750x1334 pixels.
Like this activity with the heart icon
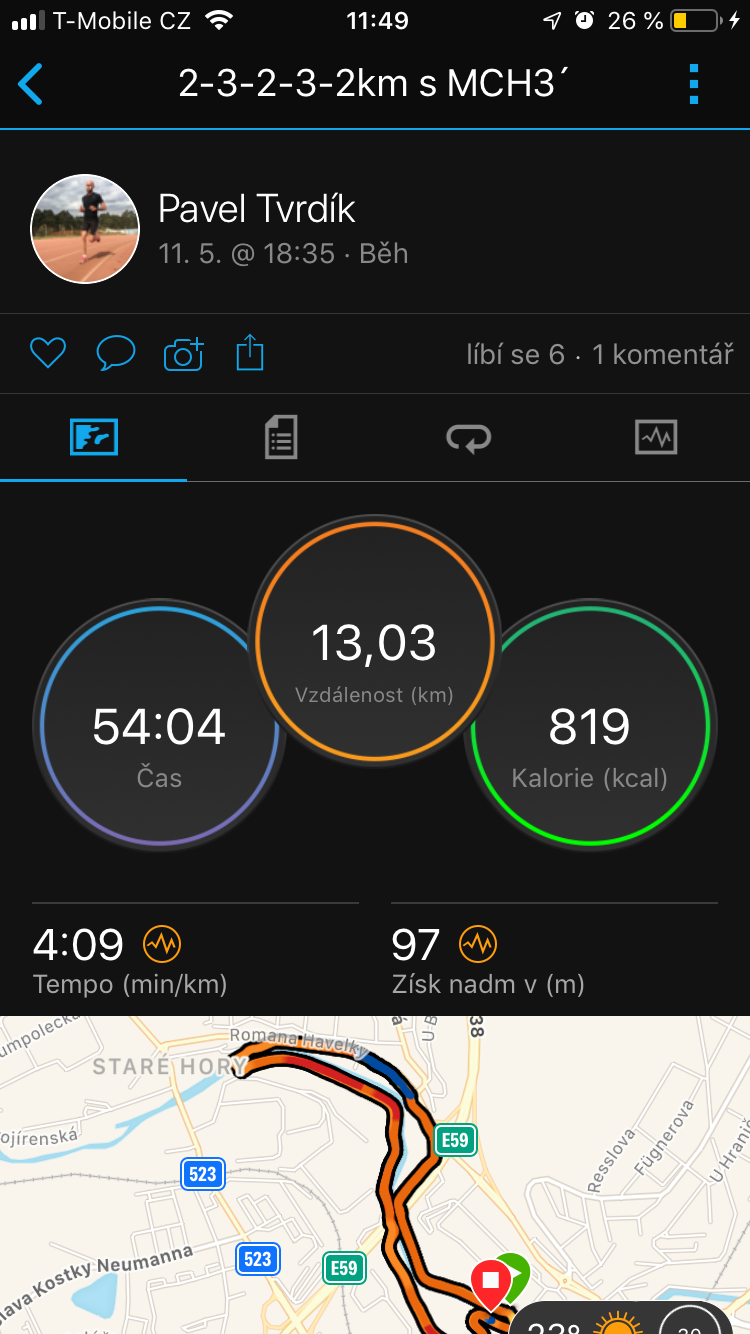click(x=48, y=353)
